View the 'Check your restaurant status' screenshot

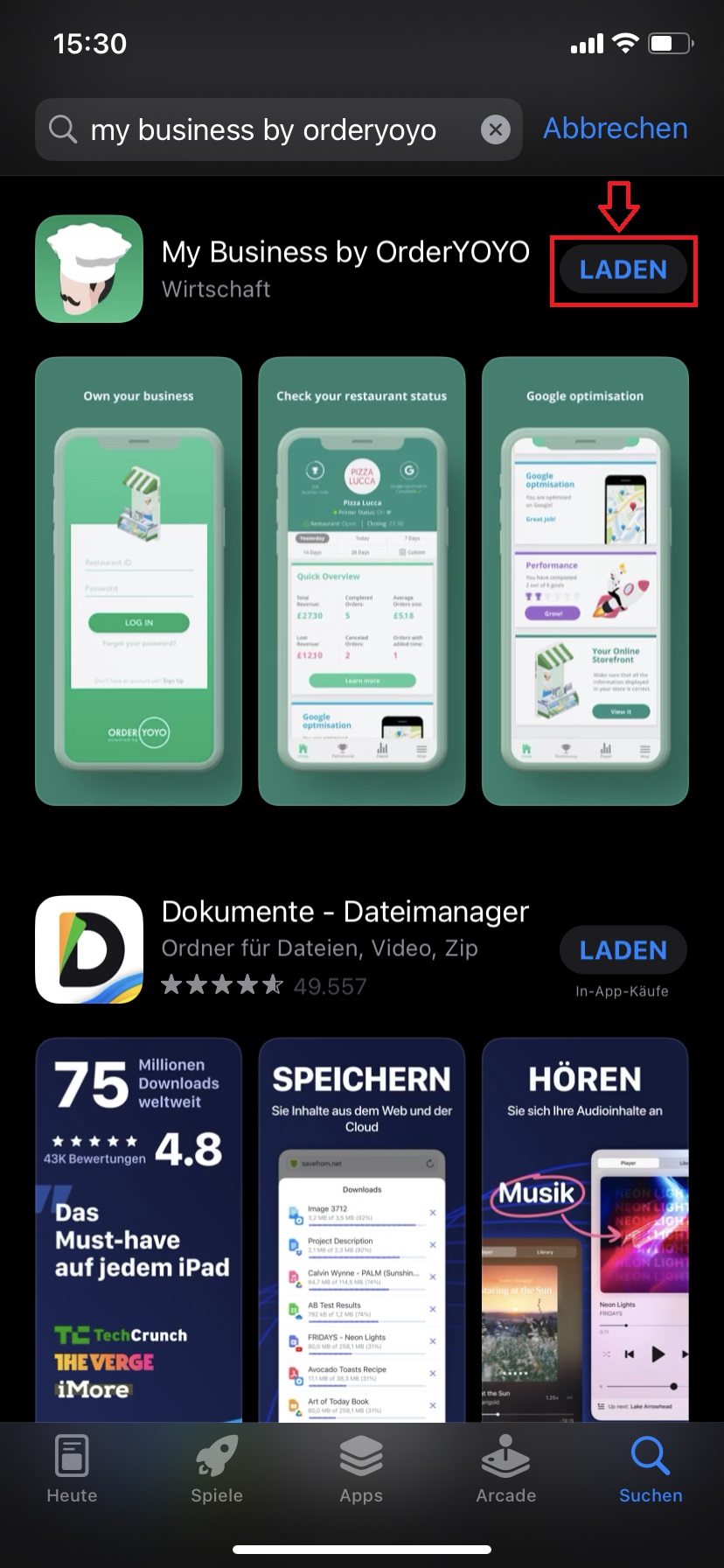click(x=361, y=581)
